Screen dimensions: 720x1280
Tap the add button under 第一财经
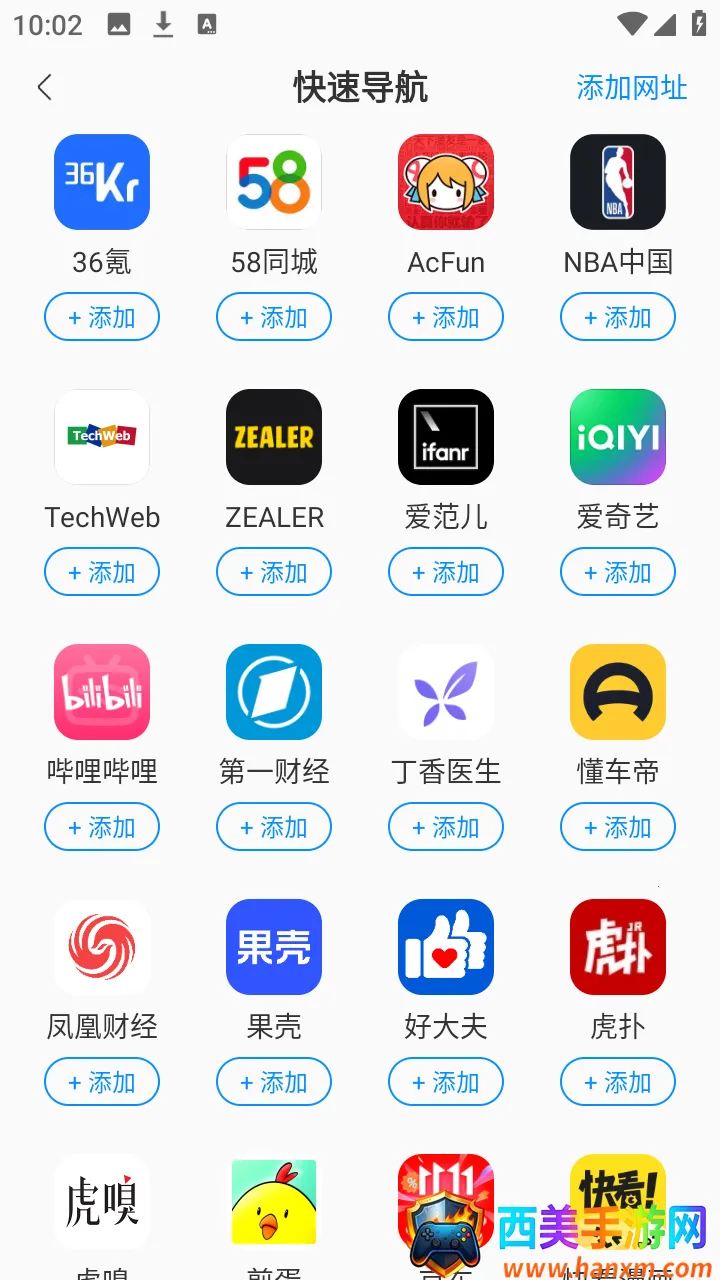(x=274, y=828)
